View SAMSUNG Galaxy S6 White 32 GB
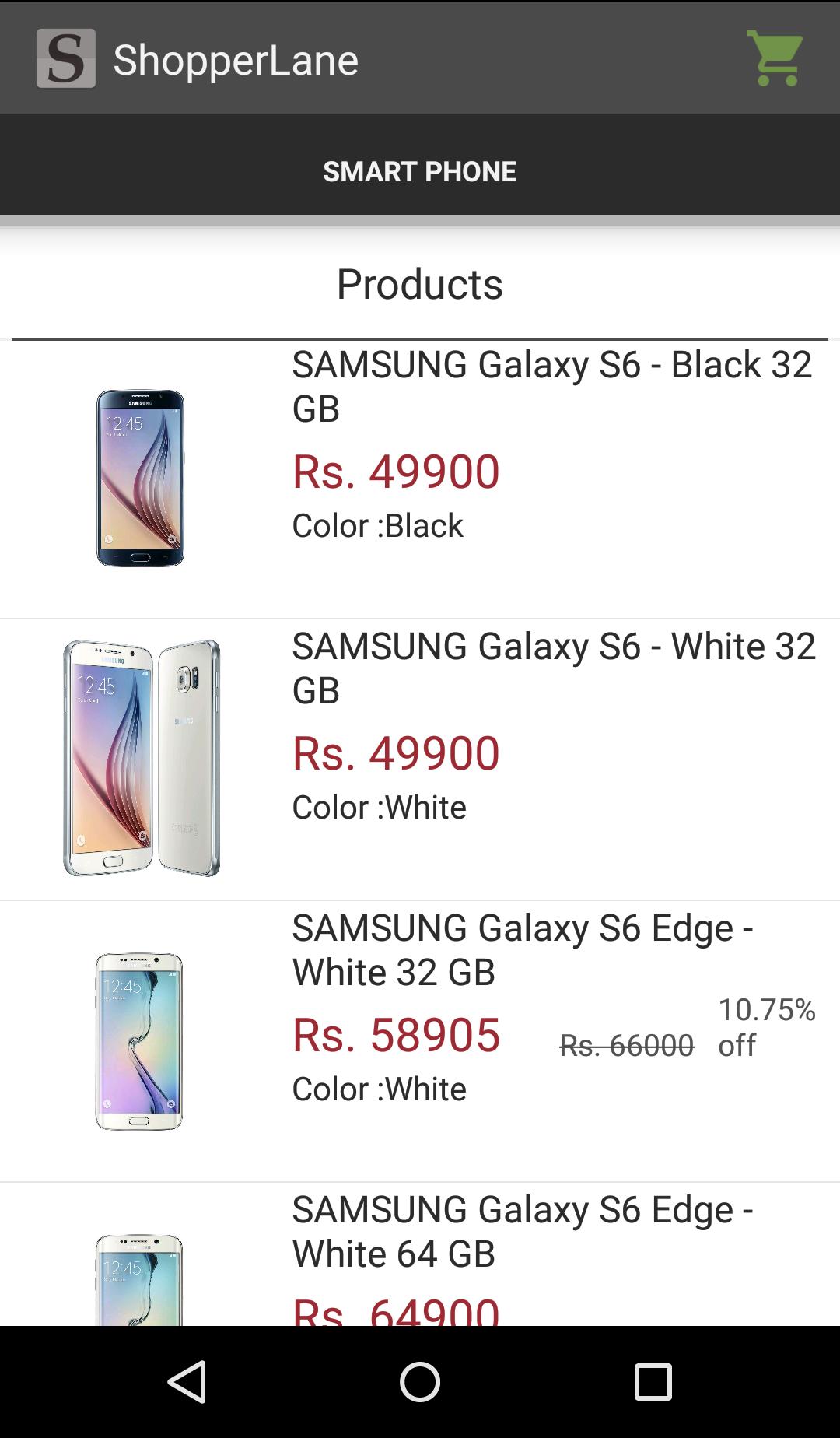 pos(420,760)
